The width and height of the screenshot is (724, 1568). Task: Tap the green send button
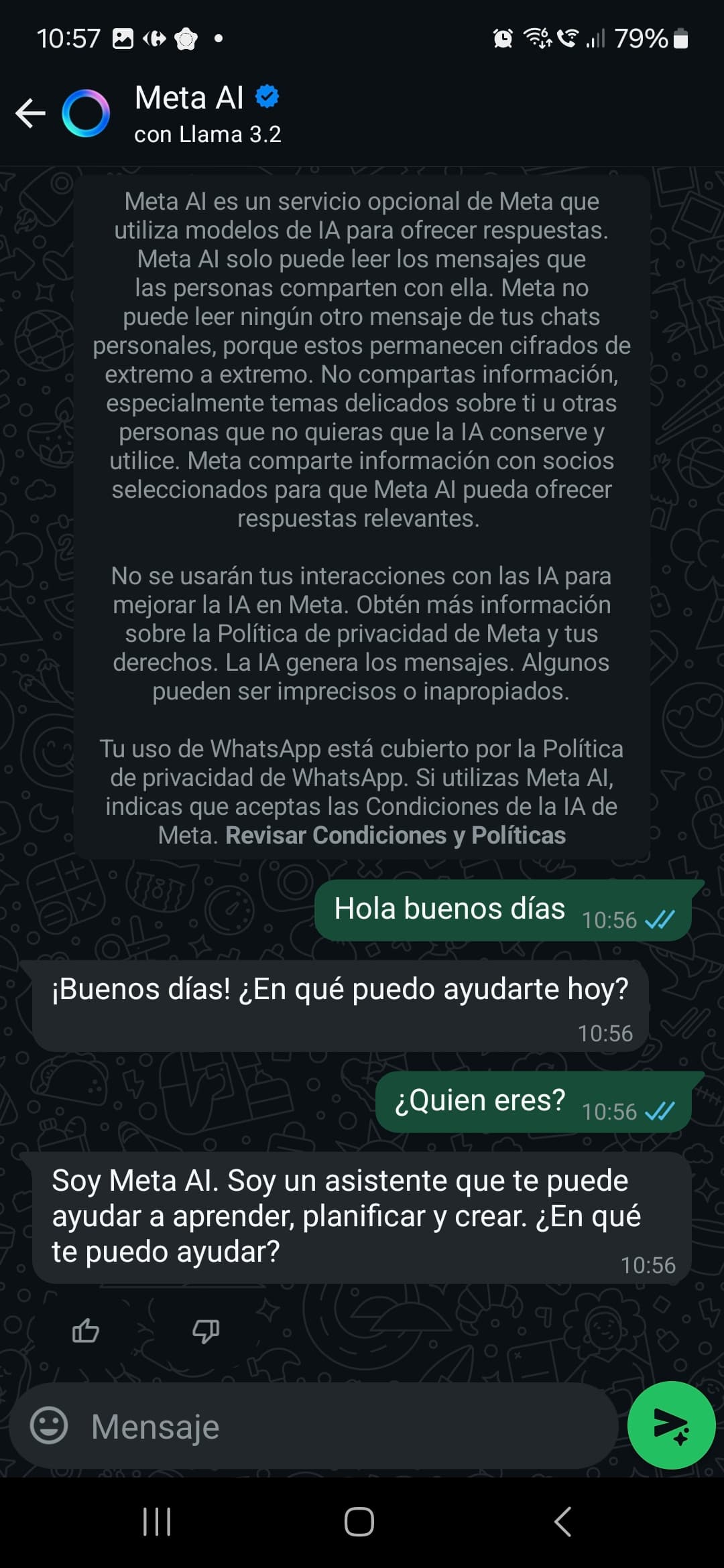point(671,1425)
